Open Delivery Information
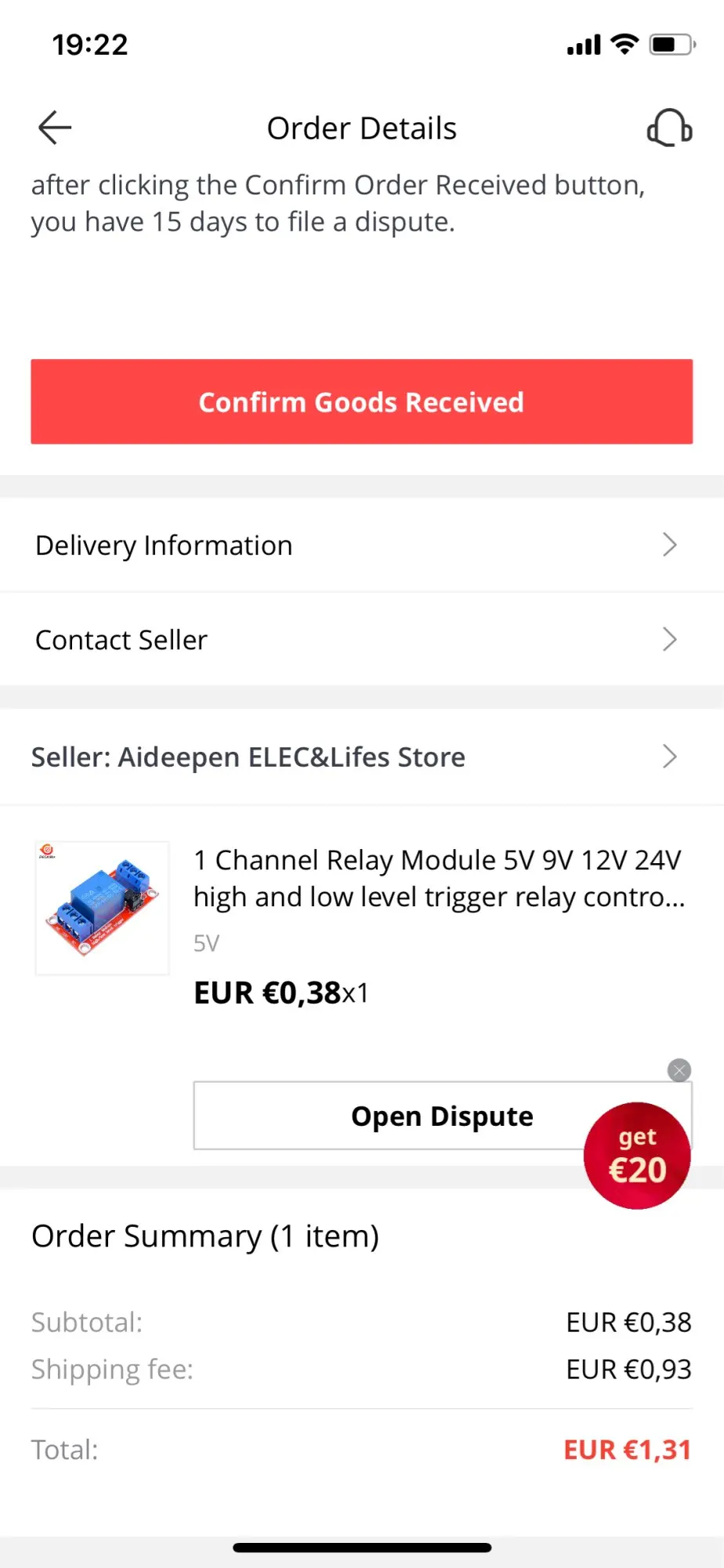The height and width of the screenshot is (1568, 724). (x=361, y=545)
